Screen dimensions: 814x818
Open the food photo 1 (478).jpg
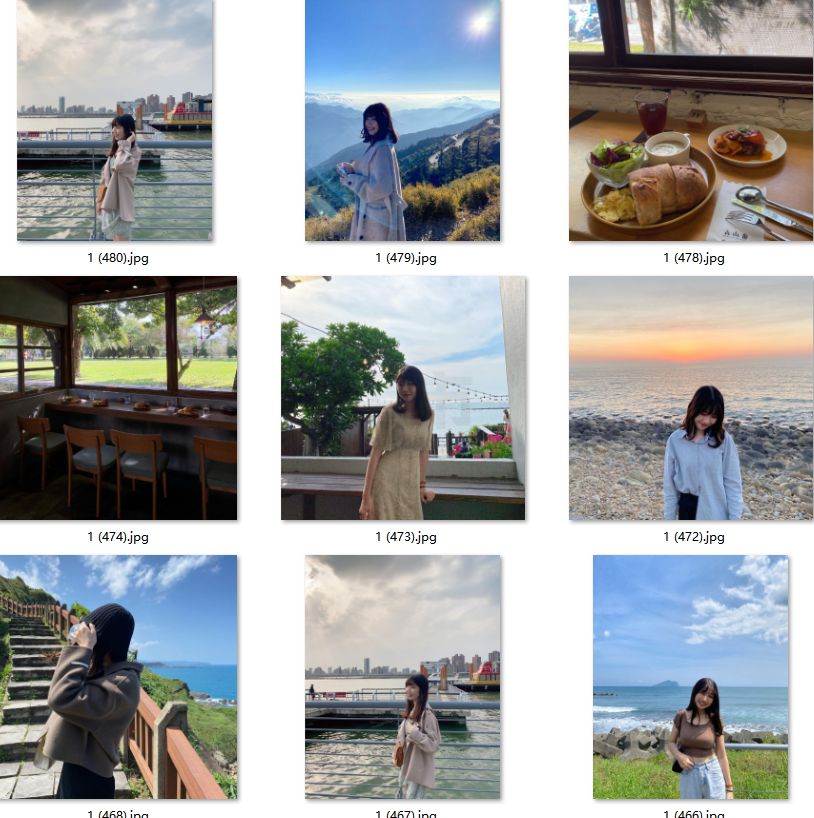(690, 120)
